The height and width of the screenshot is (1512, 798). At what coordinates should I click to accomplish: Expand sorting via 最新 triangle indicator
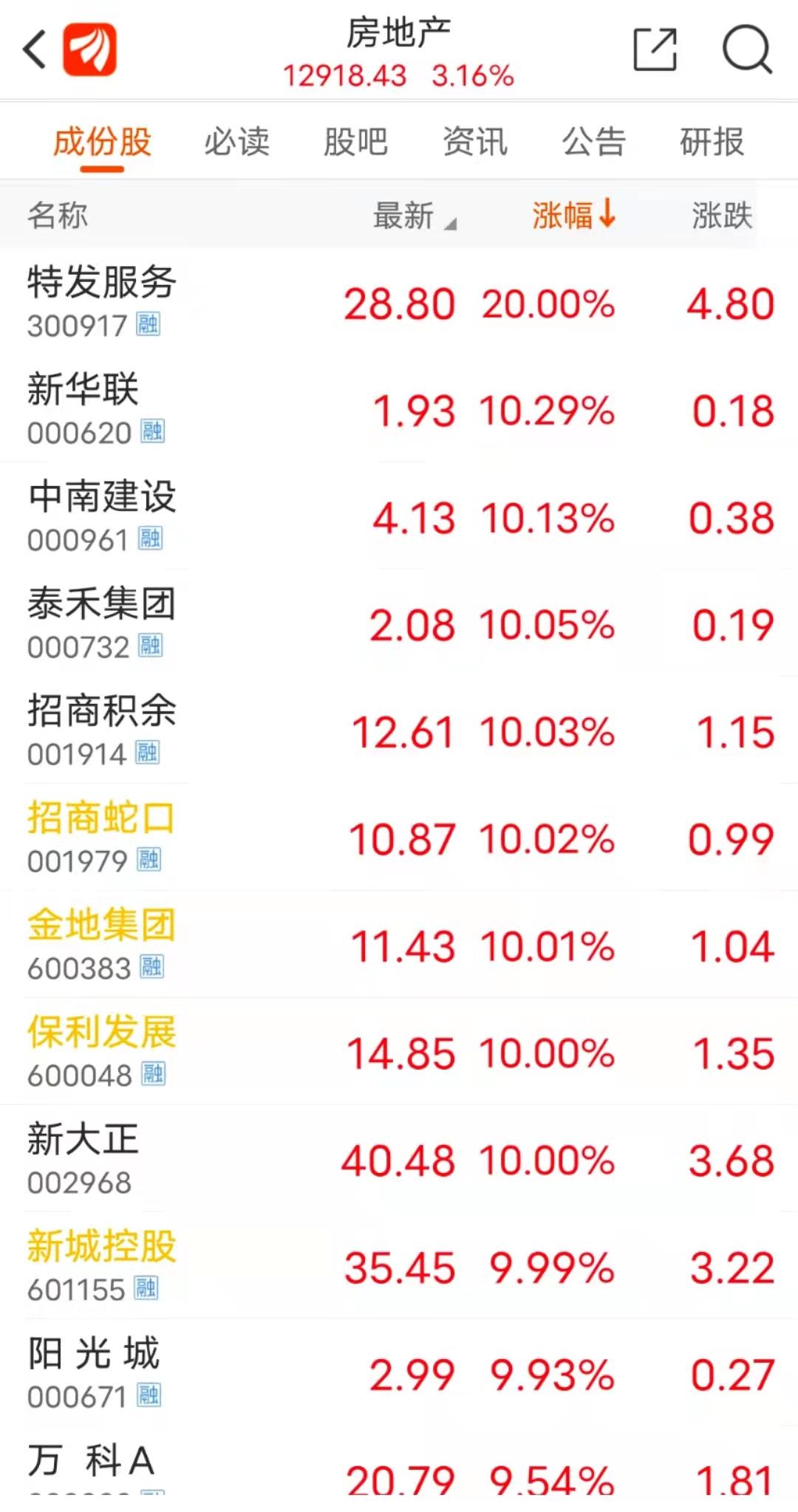click(454, 222)
